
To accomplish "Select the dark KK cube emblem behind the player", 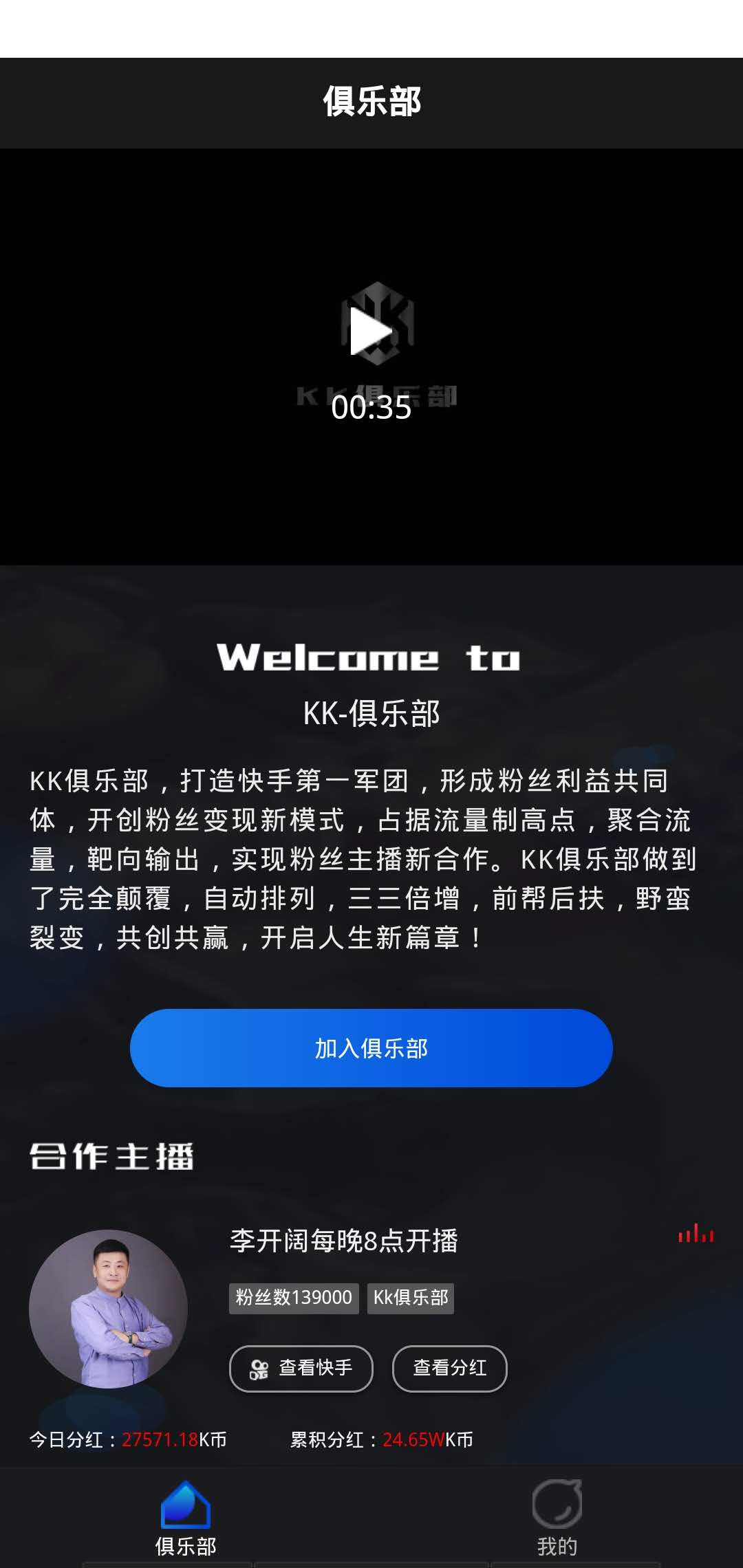I will 377,323.
